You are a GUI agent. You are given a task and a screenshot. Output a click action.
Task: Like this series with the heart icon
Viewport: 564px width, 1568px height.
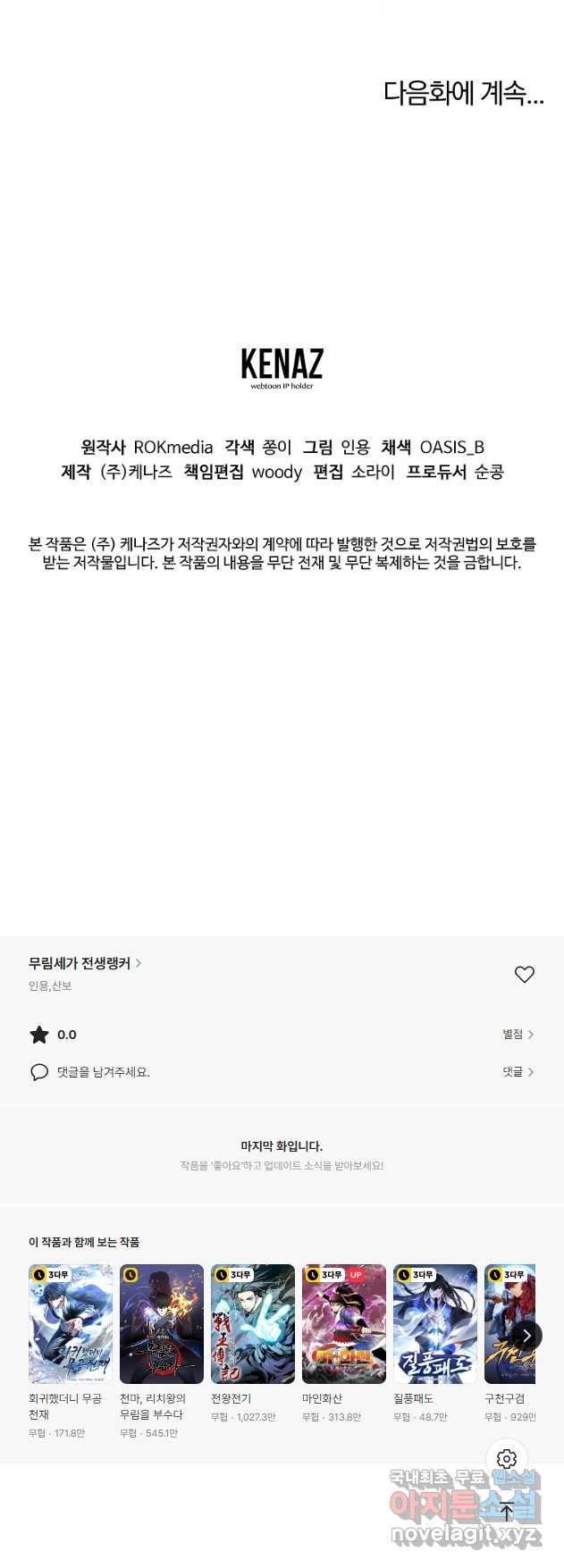click(525, 975)
